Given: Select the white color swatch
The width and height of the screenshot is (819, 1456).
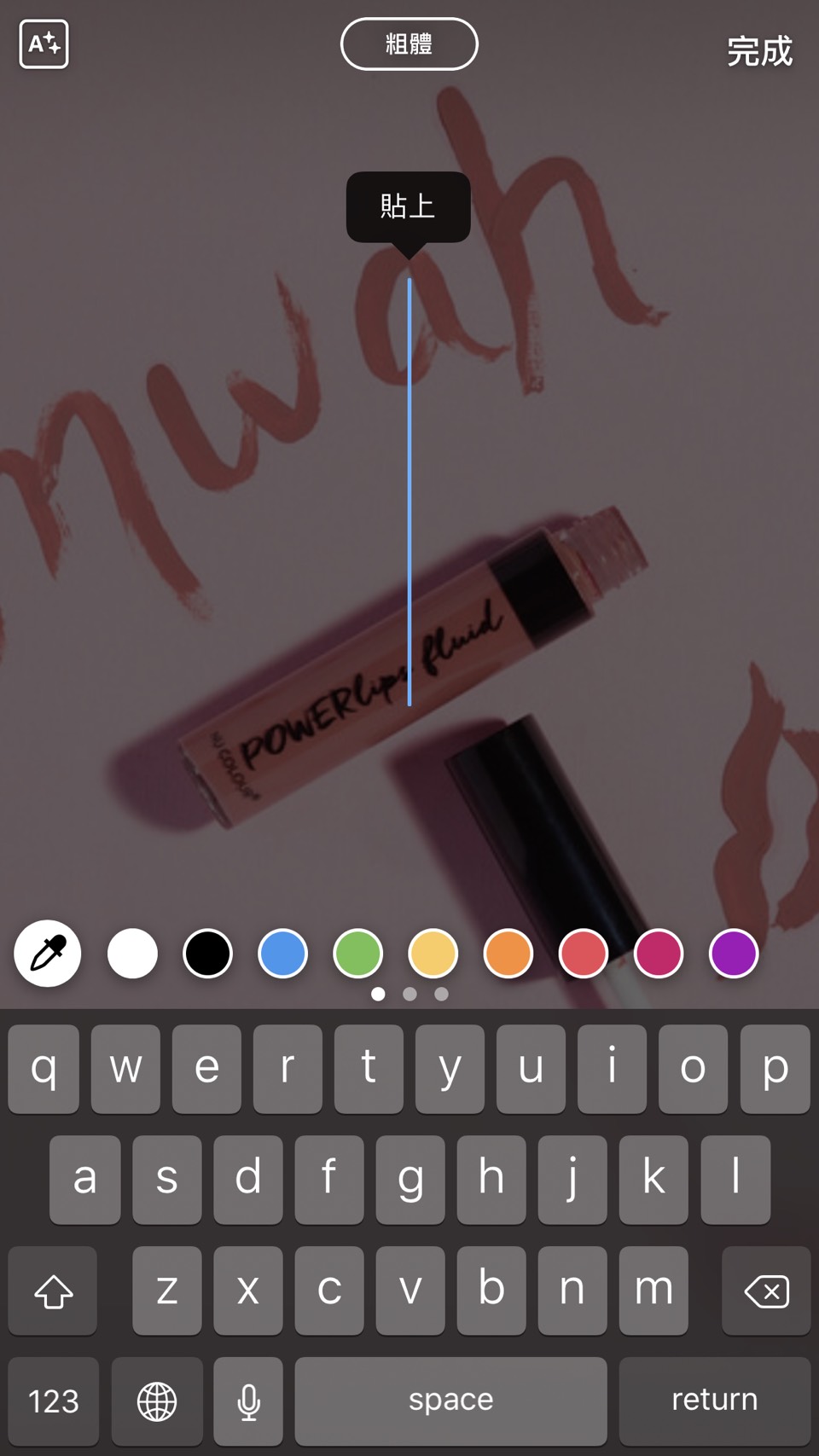Looking at the screenshot, I should [x=132, y=954].
